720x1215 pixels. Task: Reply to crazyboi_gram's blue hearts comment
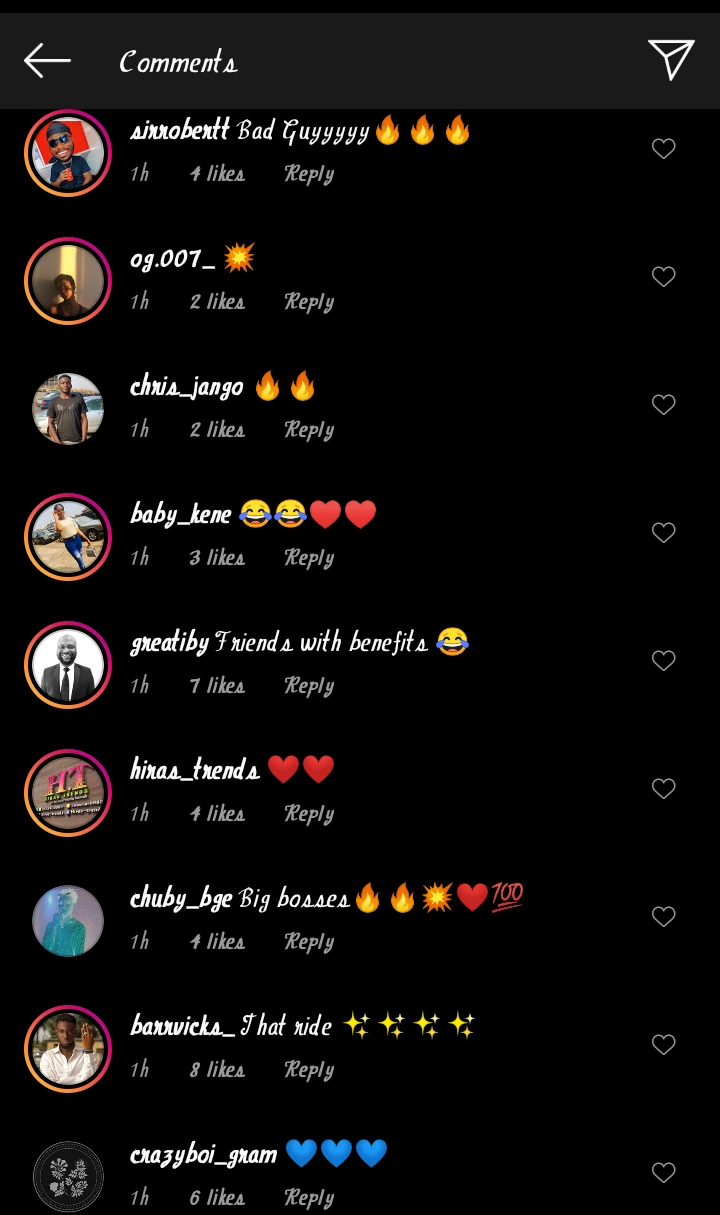308,1197
